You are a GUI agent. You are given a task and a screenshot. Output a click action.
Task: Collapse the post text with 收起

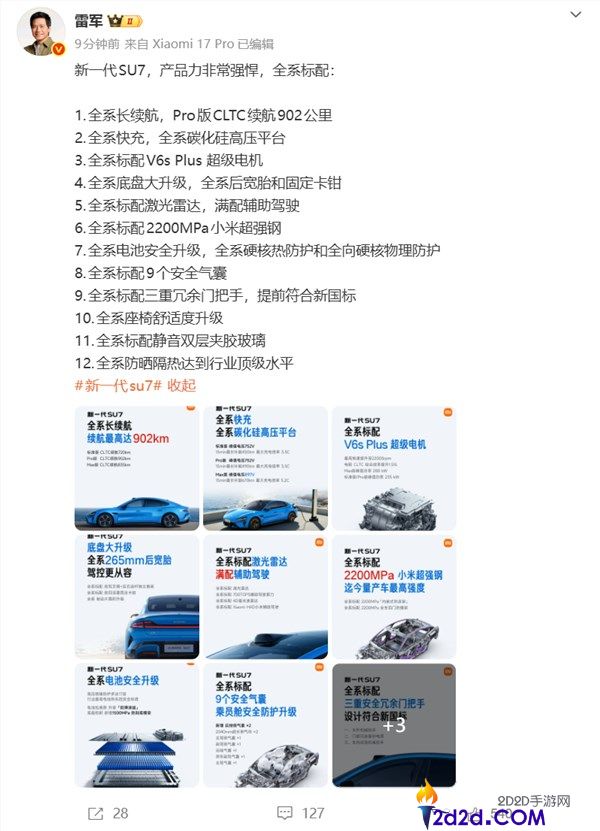183,386
